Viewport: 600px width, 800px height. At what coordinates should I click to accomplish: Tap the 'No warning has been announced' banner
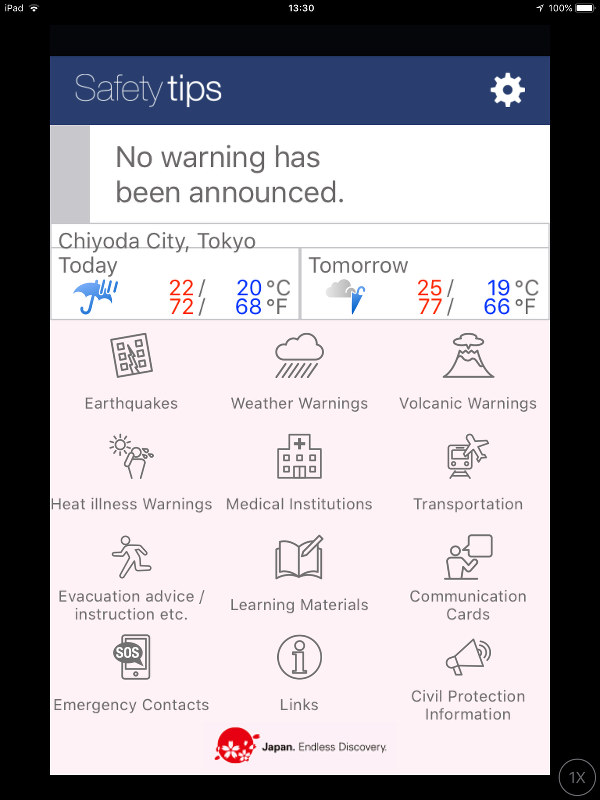tap(300, 174)
